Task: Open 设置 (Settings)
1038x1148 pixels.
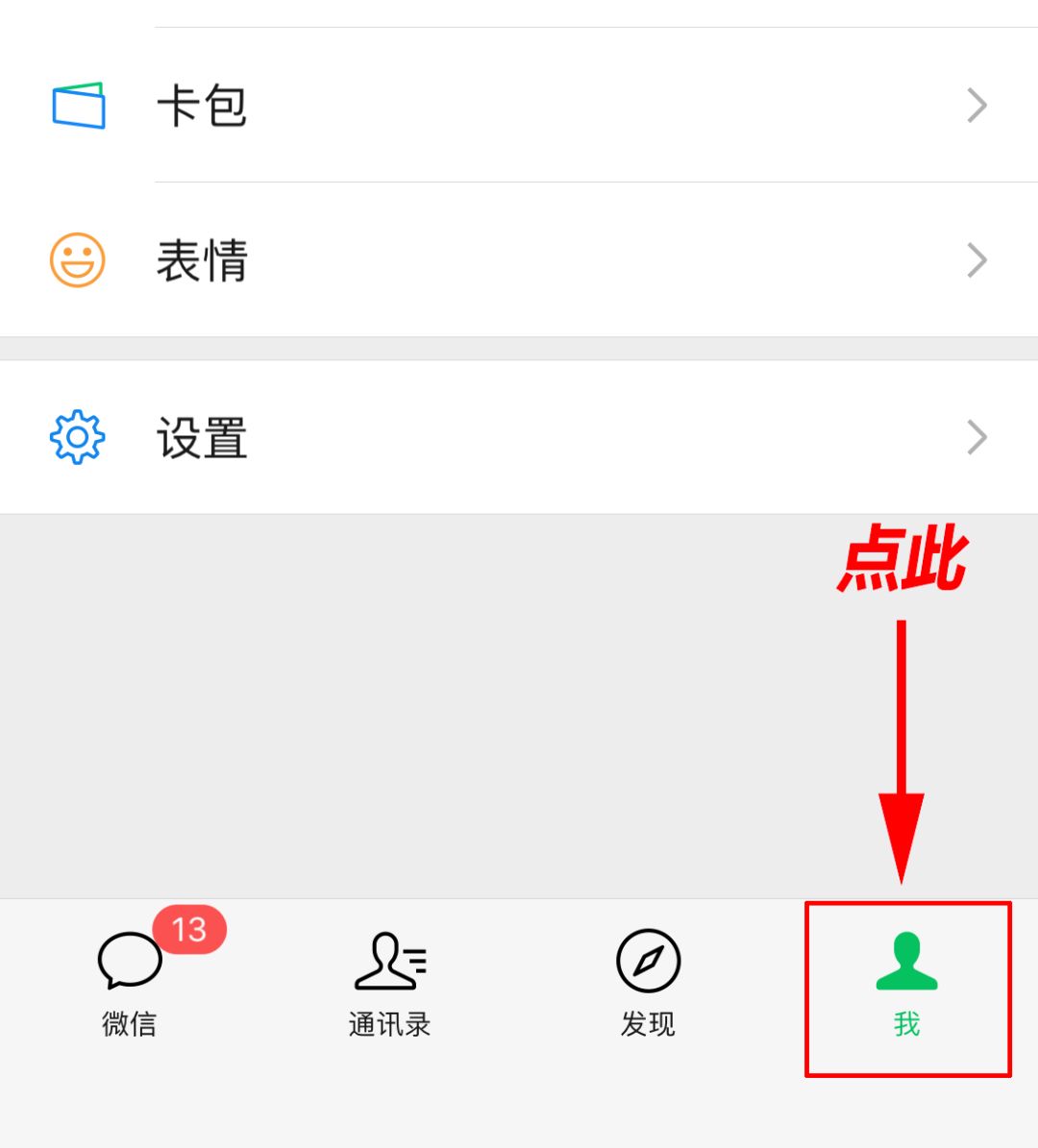Action: (x=519, y=438)
